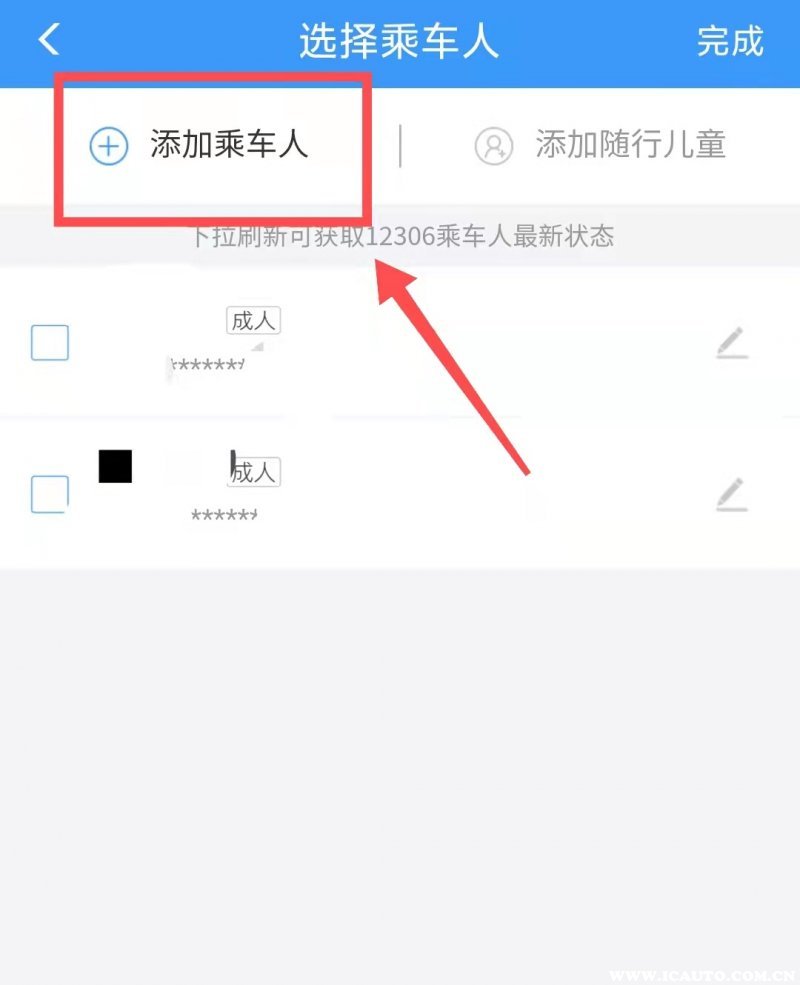Image resolution: width=800 pixels, height=985 pixels.
Task: Tap 完成 to finish selecting passengers
Action: point(729,41)
